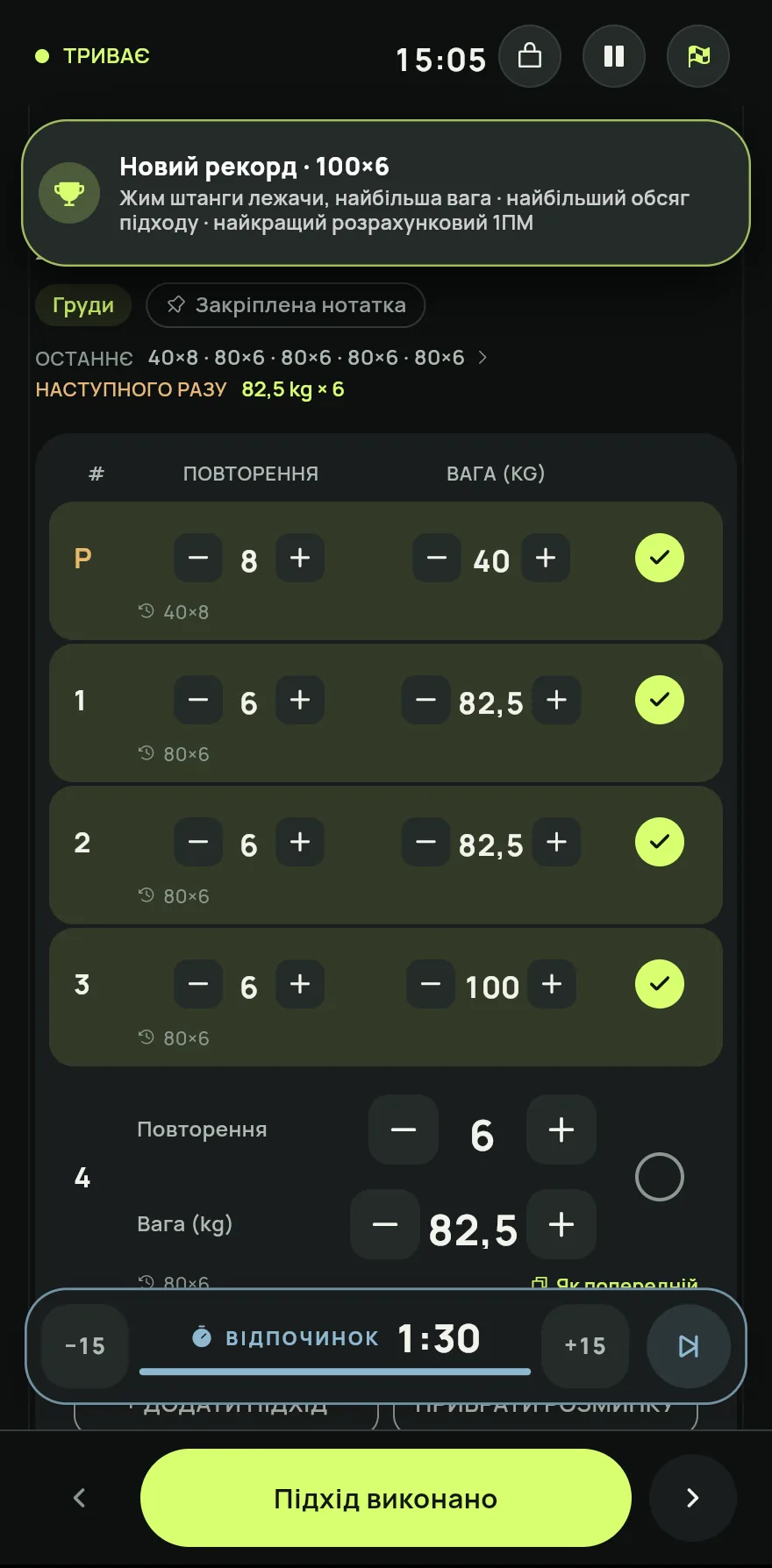This screenshot has height=1568, width=772.
Task: Pause the ongoing workout
Action: (x=614, y=56)
